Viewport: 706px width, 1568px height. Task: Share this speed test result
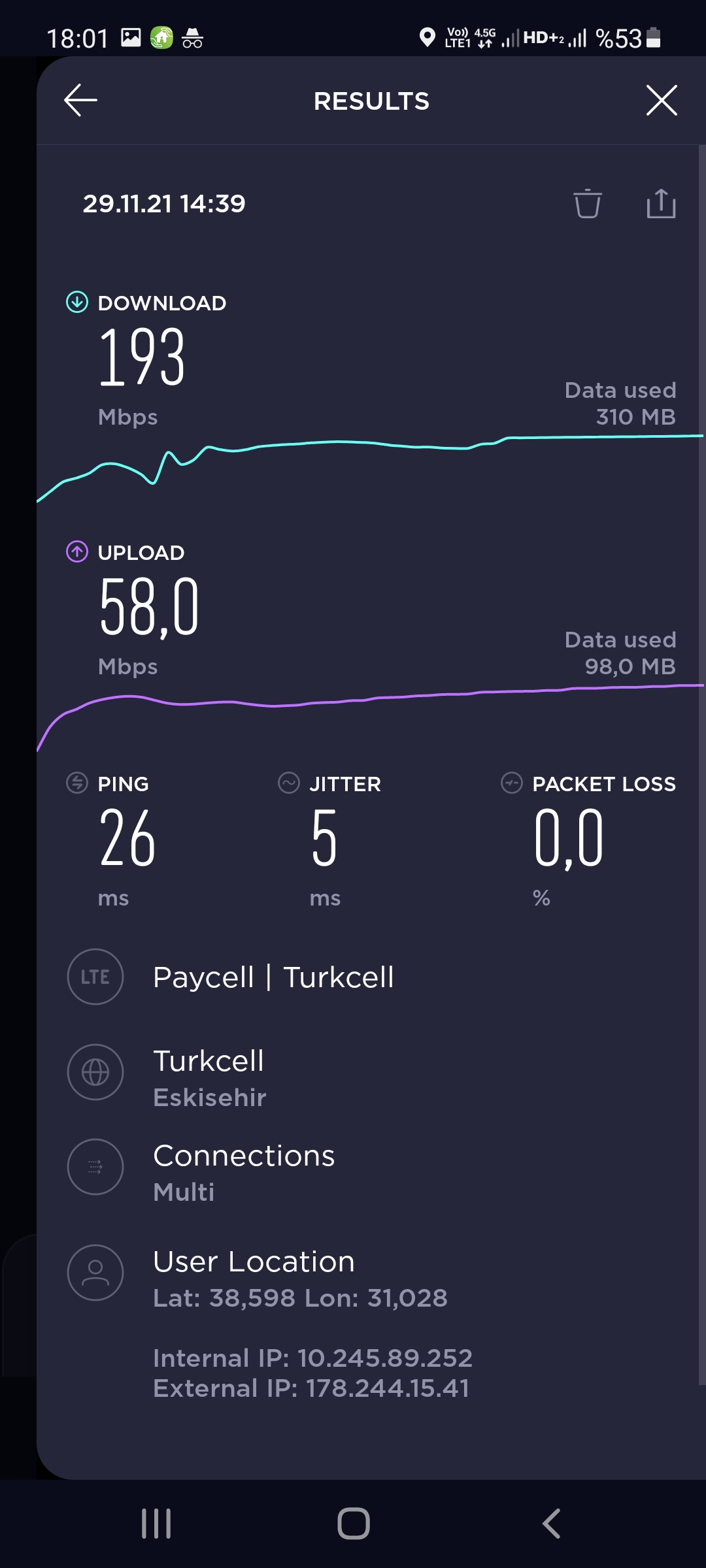661,203
